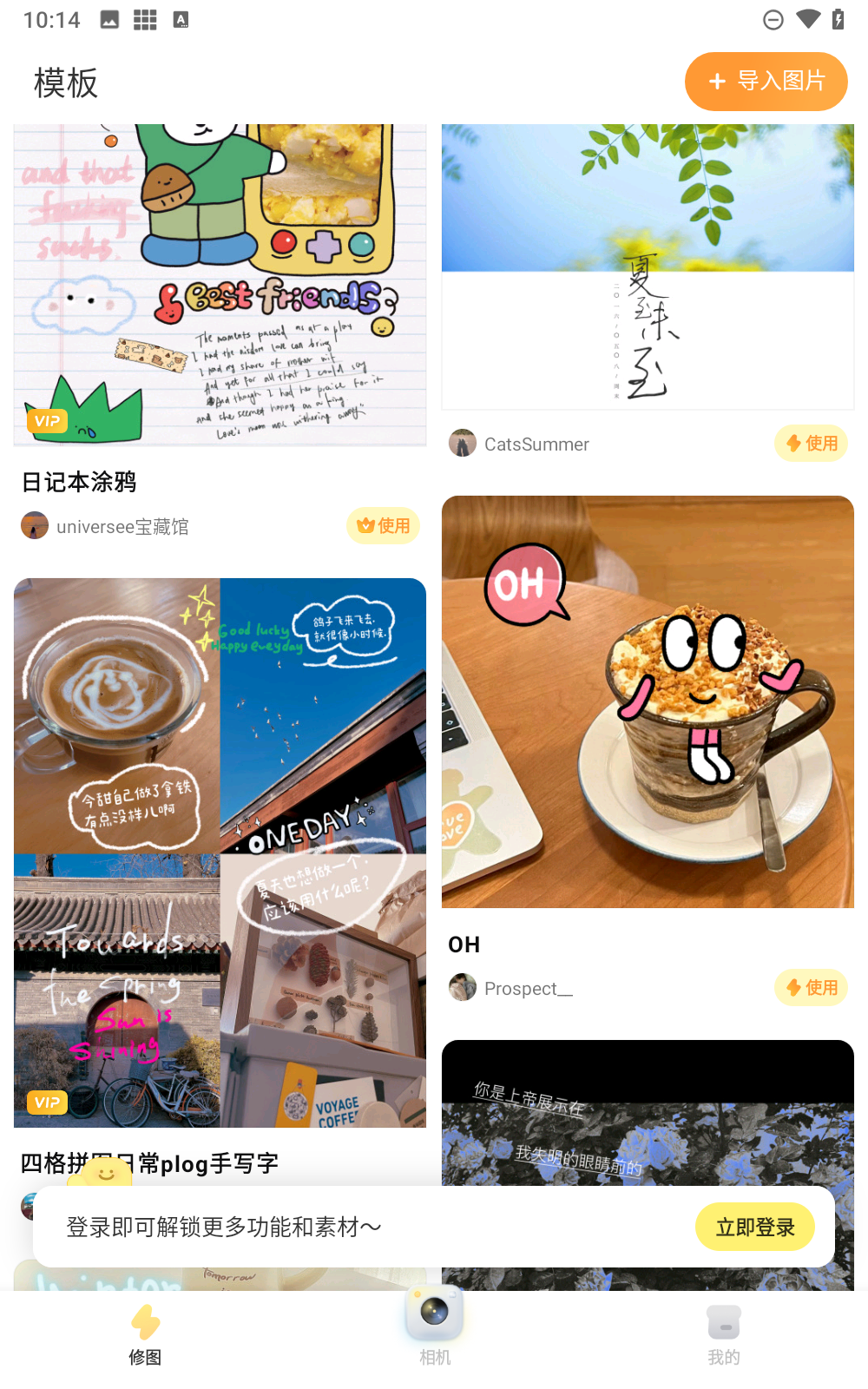This screenshot has height=1389, width=868.
Task: Tap 立即登录 to log in
Action: pos(754,1227)
